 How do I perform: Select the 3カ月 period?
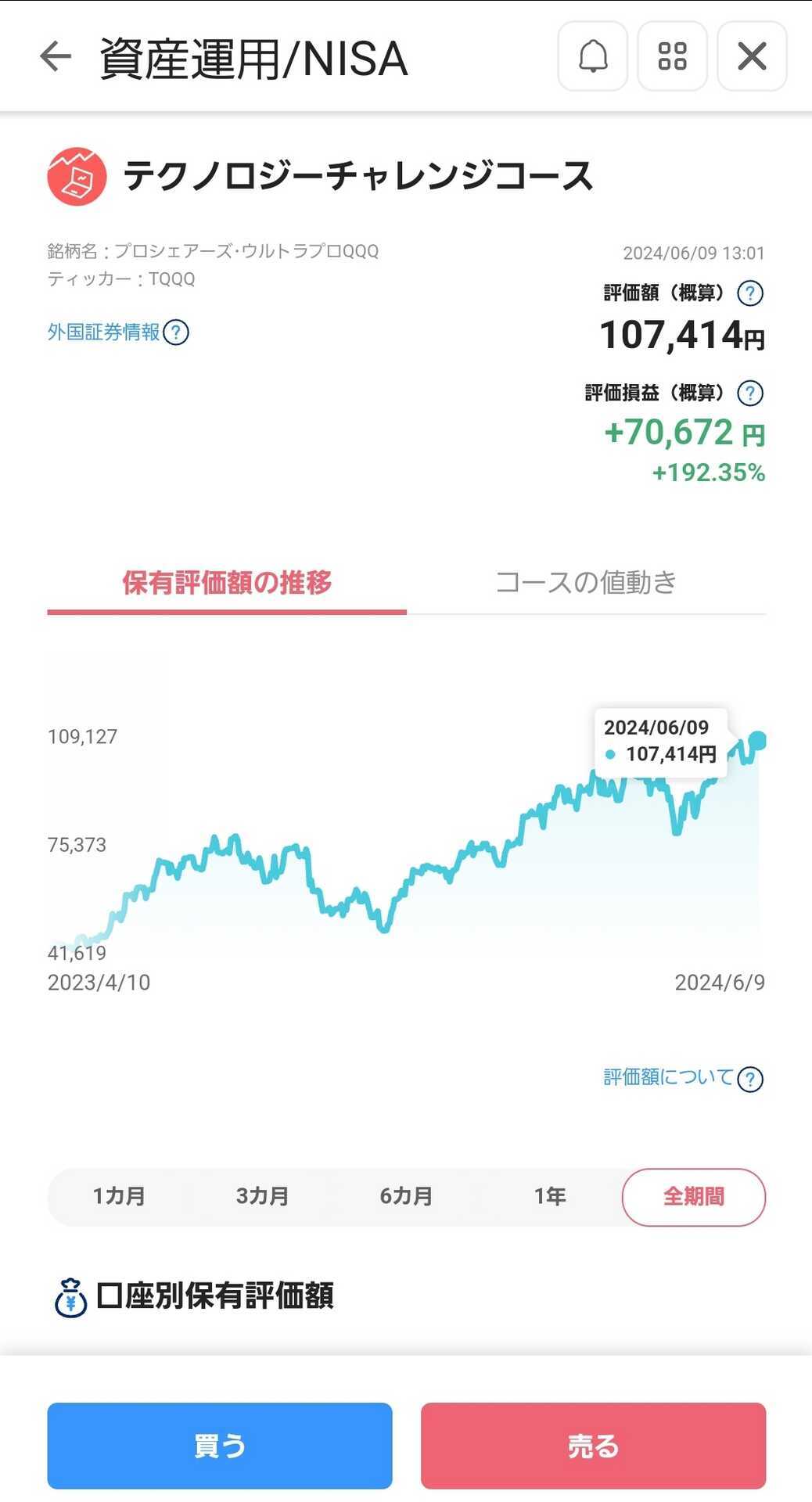tap(263, 1196)
